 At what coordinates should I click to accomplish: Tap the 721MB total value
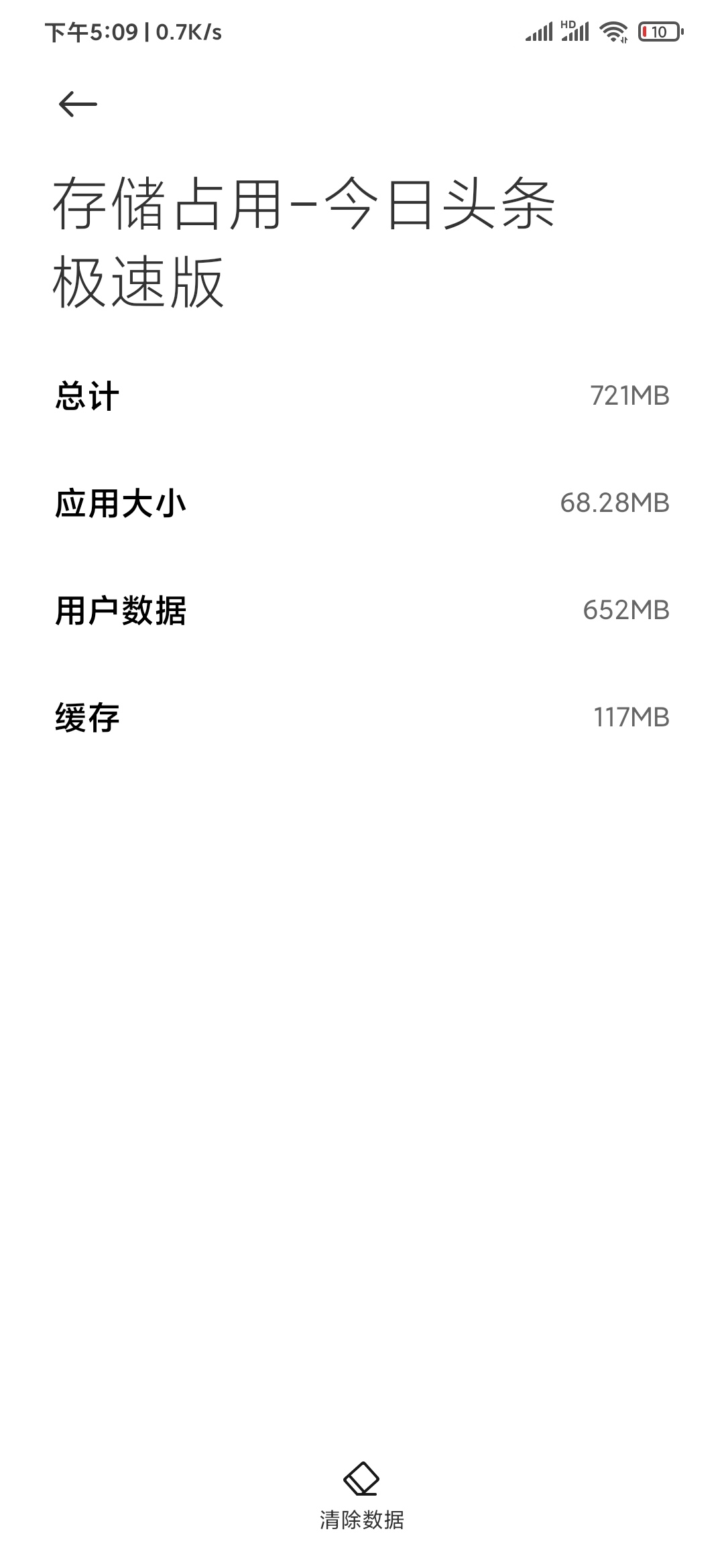point(630,395)
